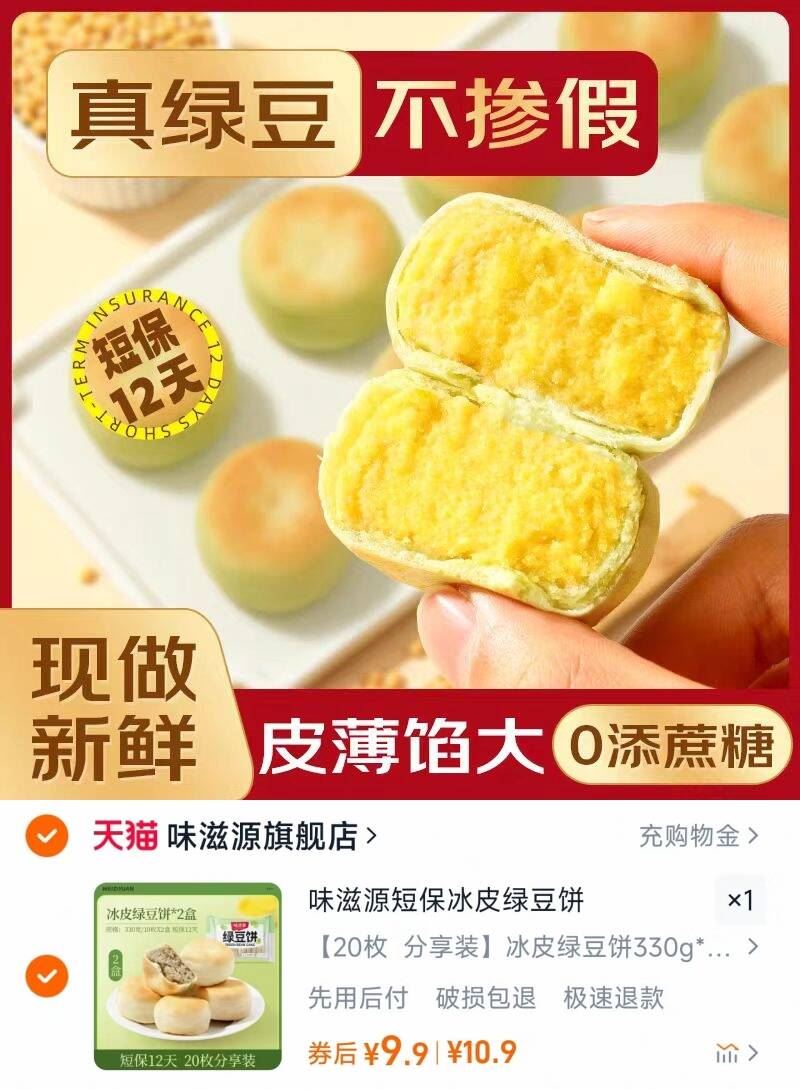Click the red 不掺假 banner

pos(507,116)
